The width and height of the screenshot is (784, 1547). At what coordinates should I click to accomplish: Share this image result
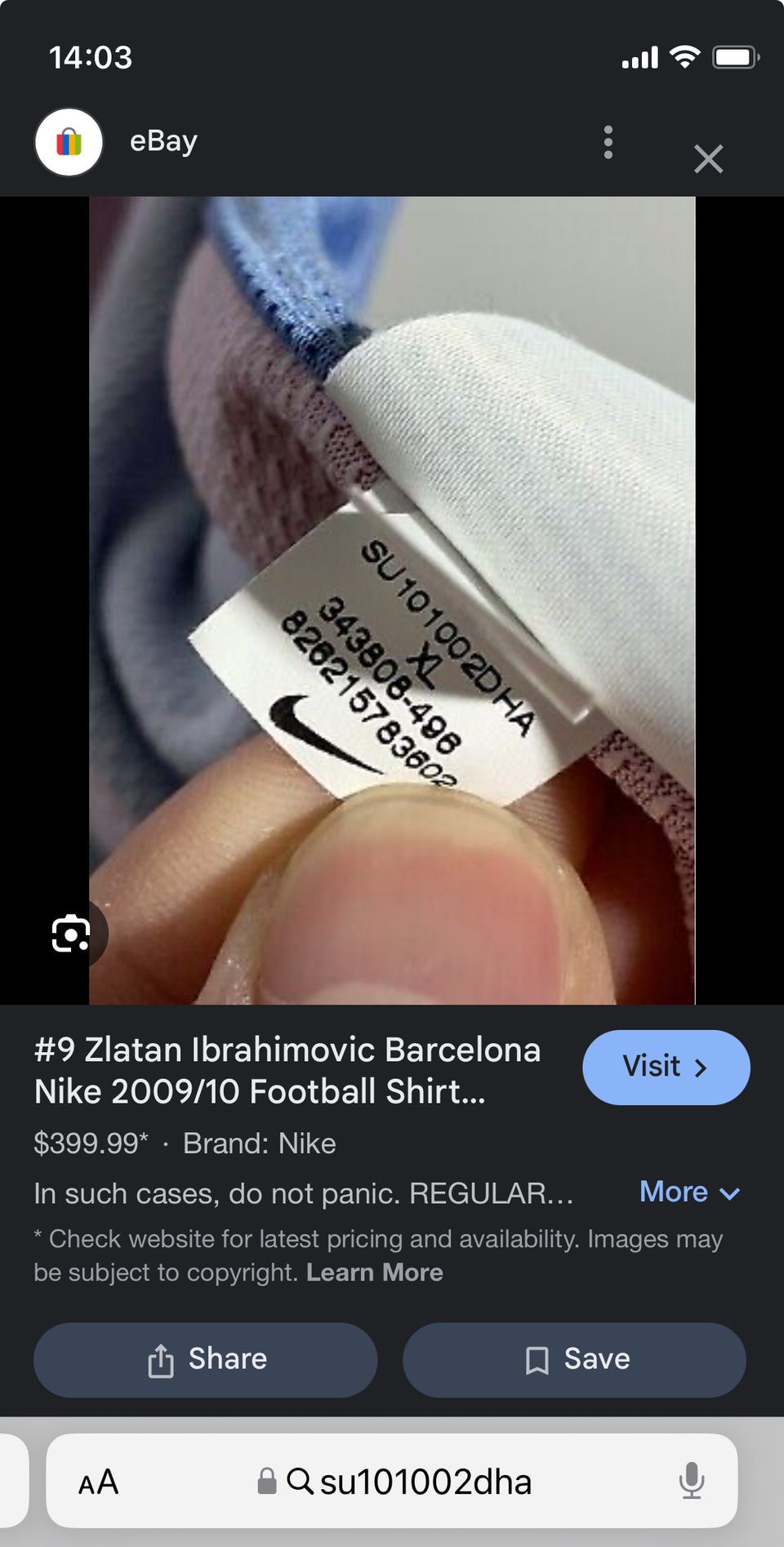[205, 1359]
